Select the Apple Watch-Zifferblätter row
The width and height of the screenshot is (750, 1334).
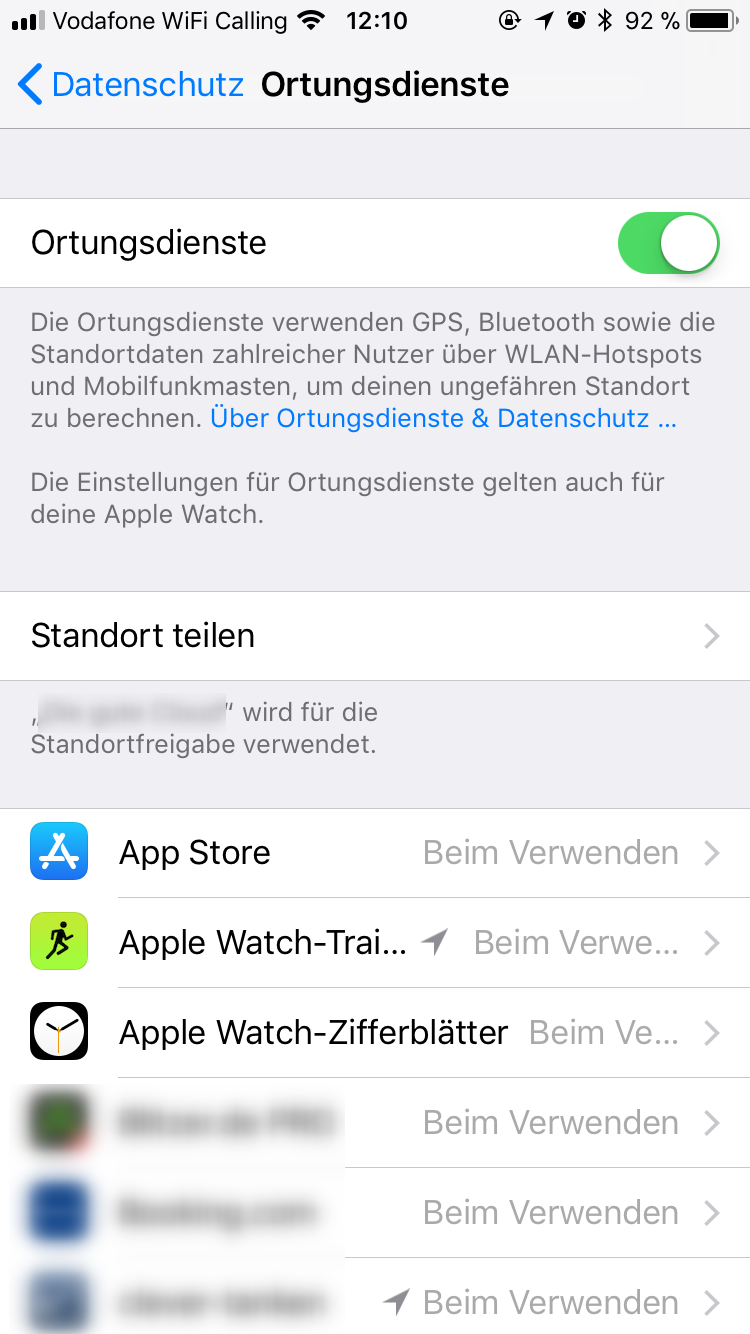[375, 1033]
